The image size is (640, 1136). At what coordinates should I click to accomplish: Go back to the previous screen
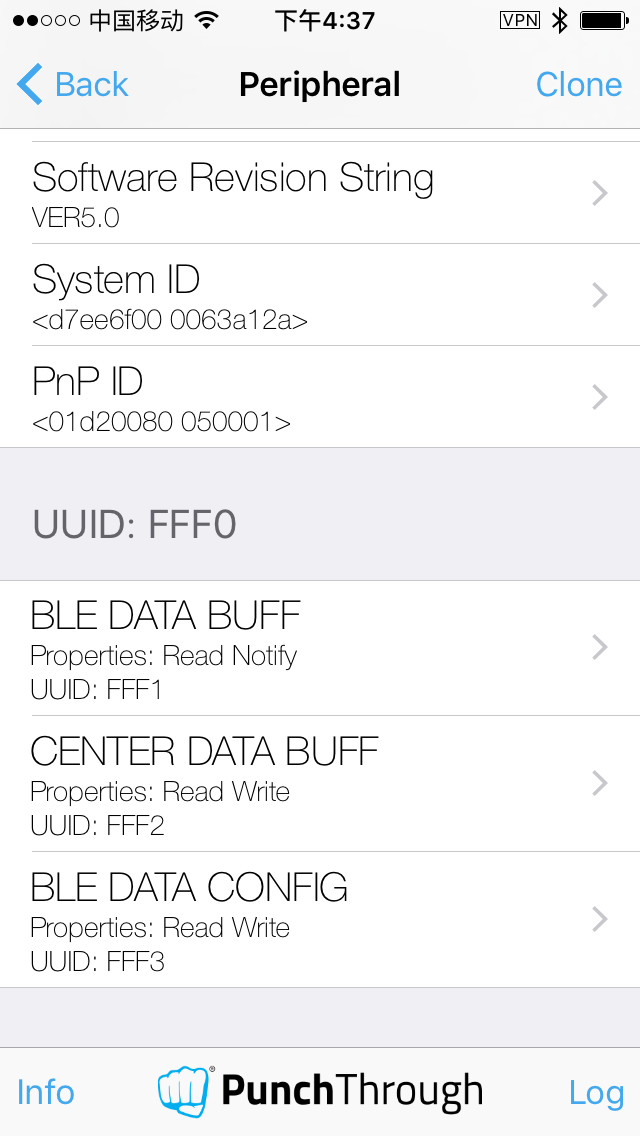(74, 85)
